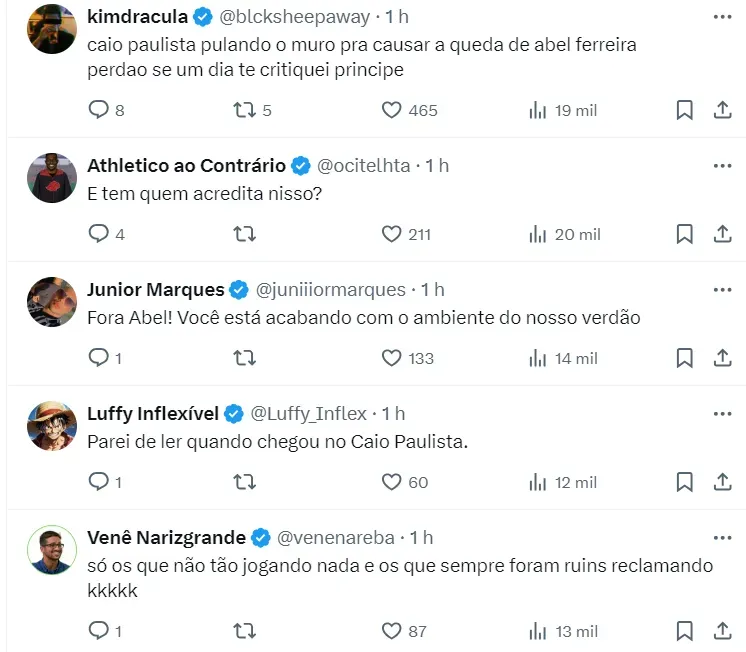This screenshot has height=652, width=746.
Task: Open the @venenareba handle link
Action: 335,538
